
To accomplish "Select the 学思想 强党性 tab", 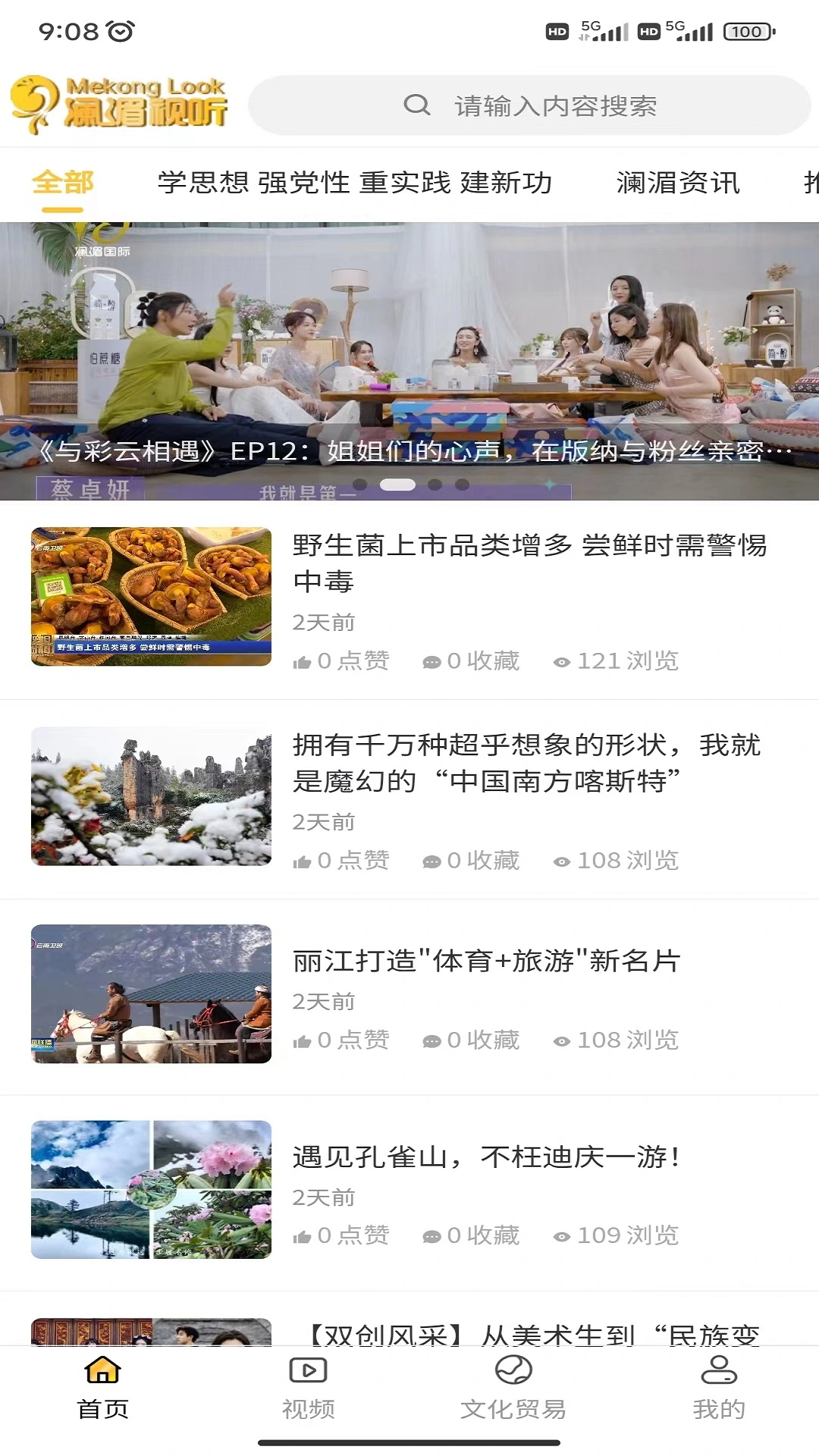I will tap(354, 182).
